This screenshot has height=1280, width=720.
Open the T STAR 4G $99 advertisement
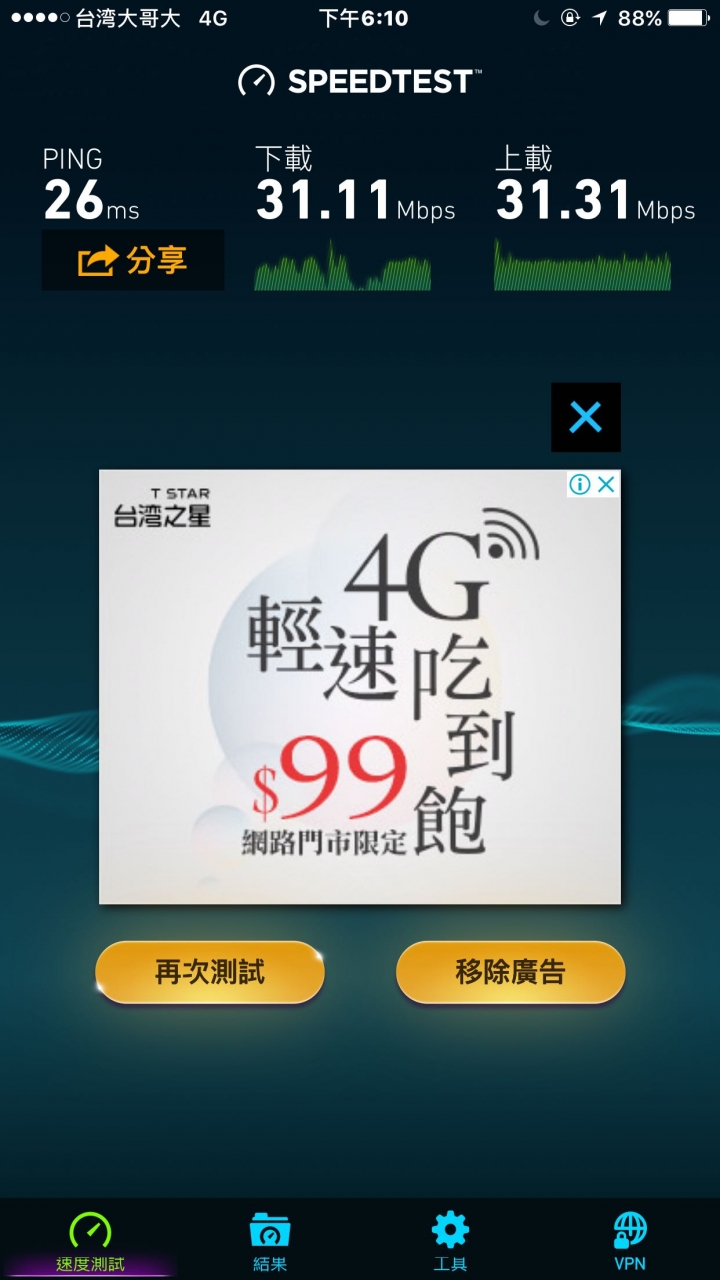pyautogui.click(x=360, y=700)
